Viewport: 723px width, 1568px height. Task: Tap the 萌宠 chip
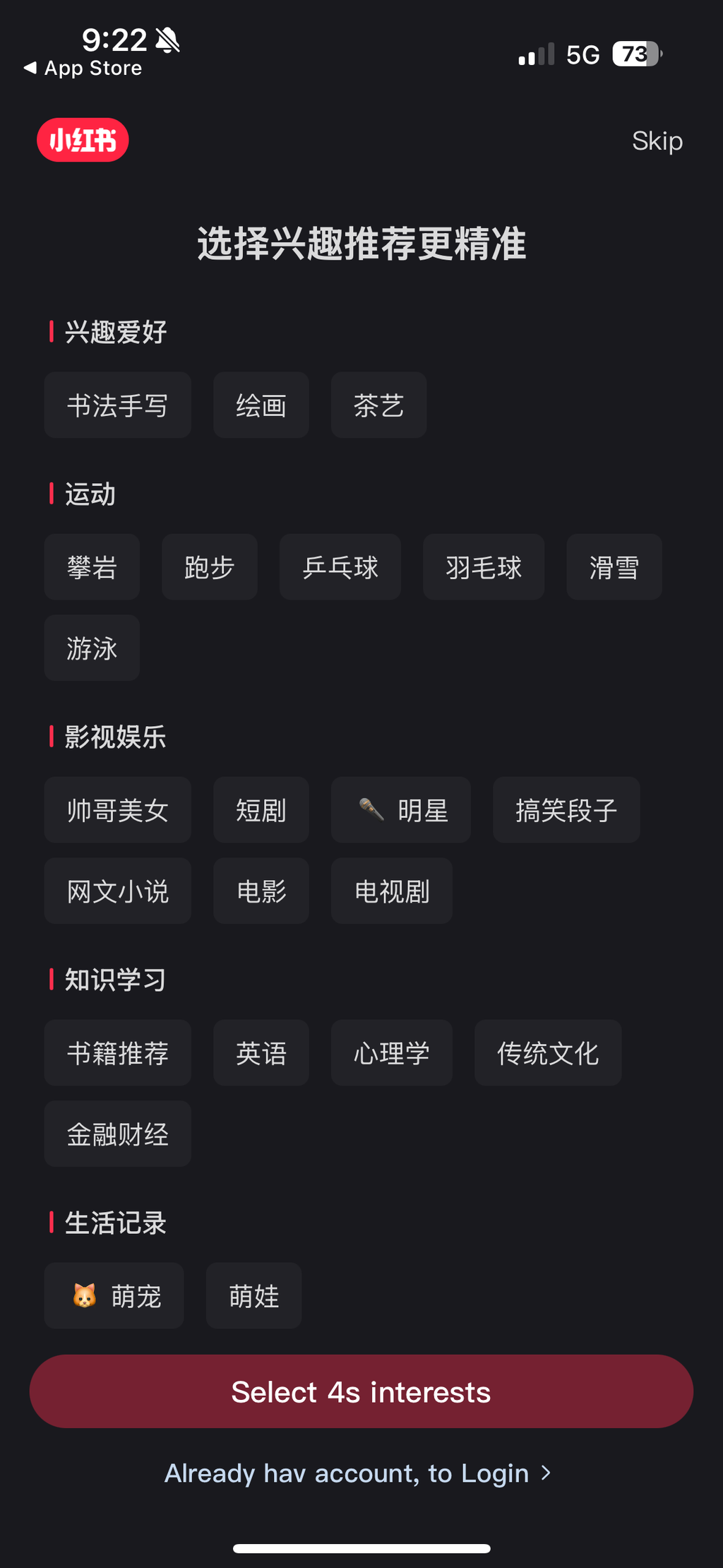114,1295
